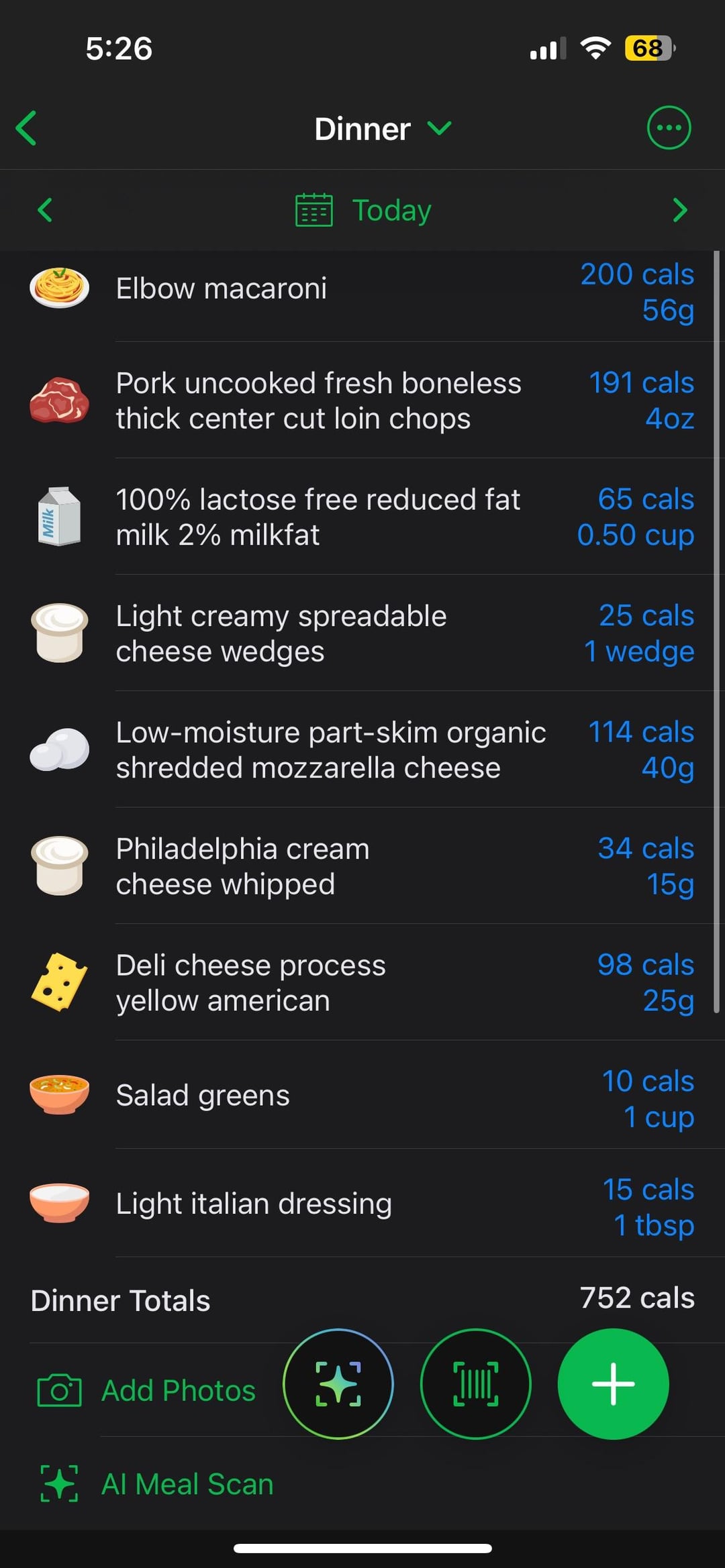Open the Elbow macaroni entry
The width and height of the screenshot is (725, 1568).
coord(362,290)
